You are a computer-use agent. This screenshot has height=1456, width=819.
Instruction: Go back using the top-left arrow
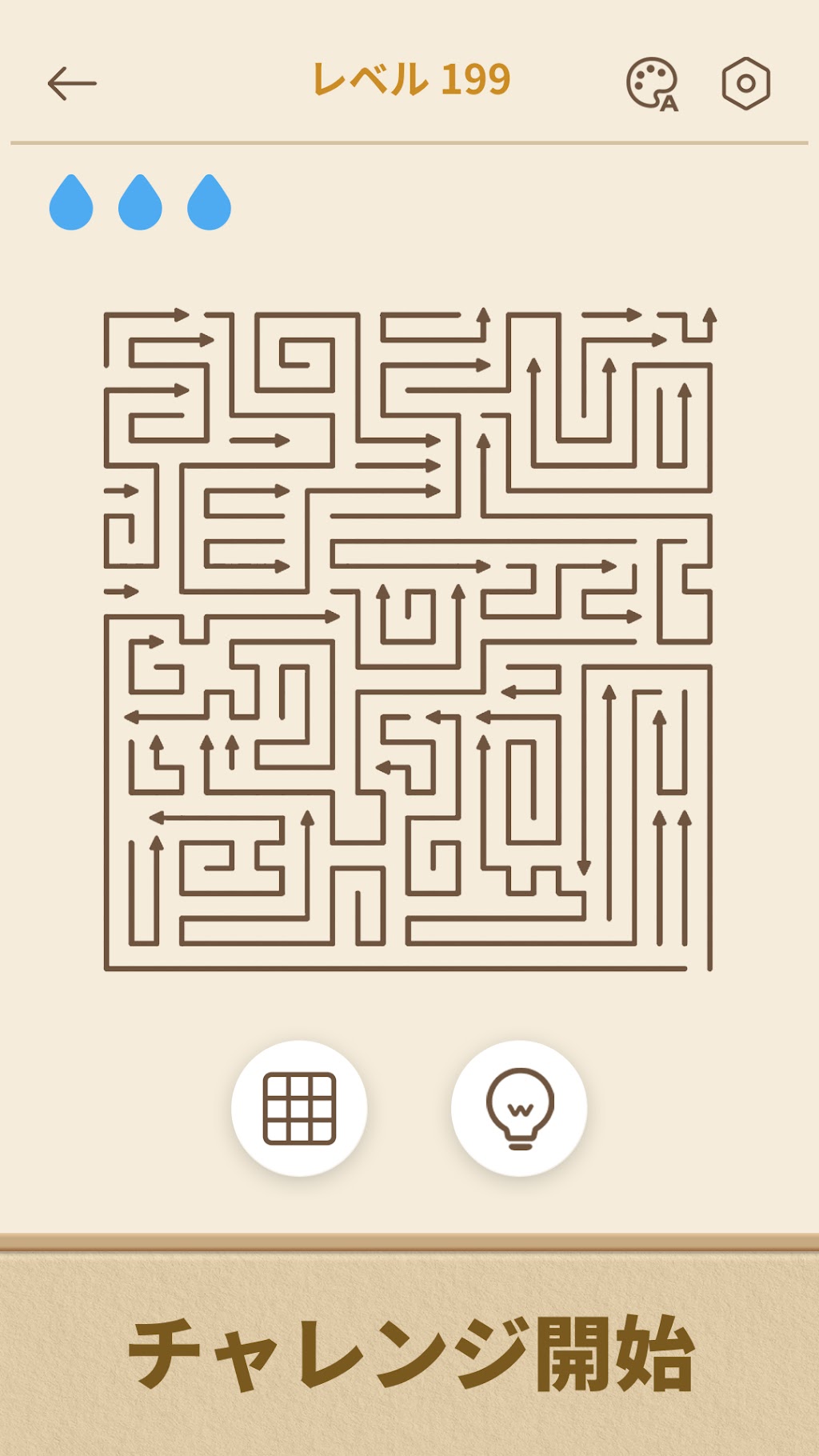click(72, 83)
